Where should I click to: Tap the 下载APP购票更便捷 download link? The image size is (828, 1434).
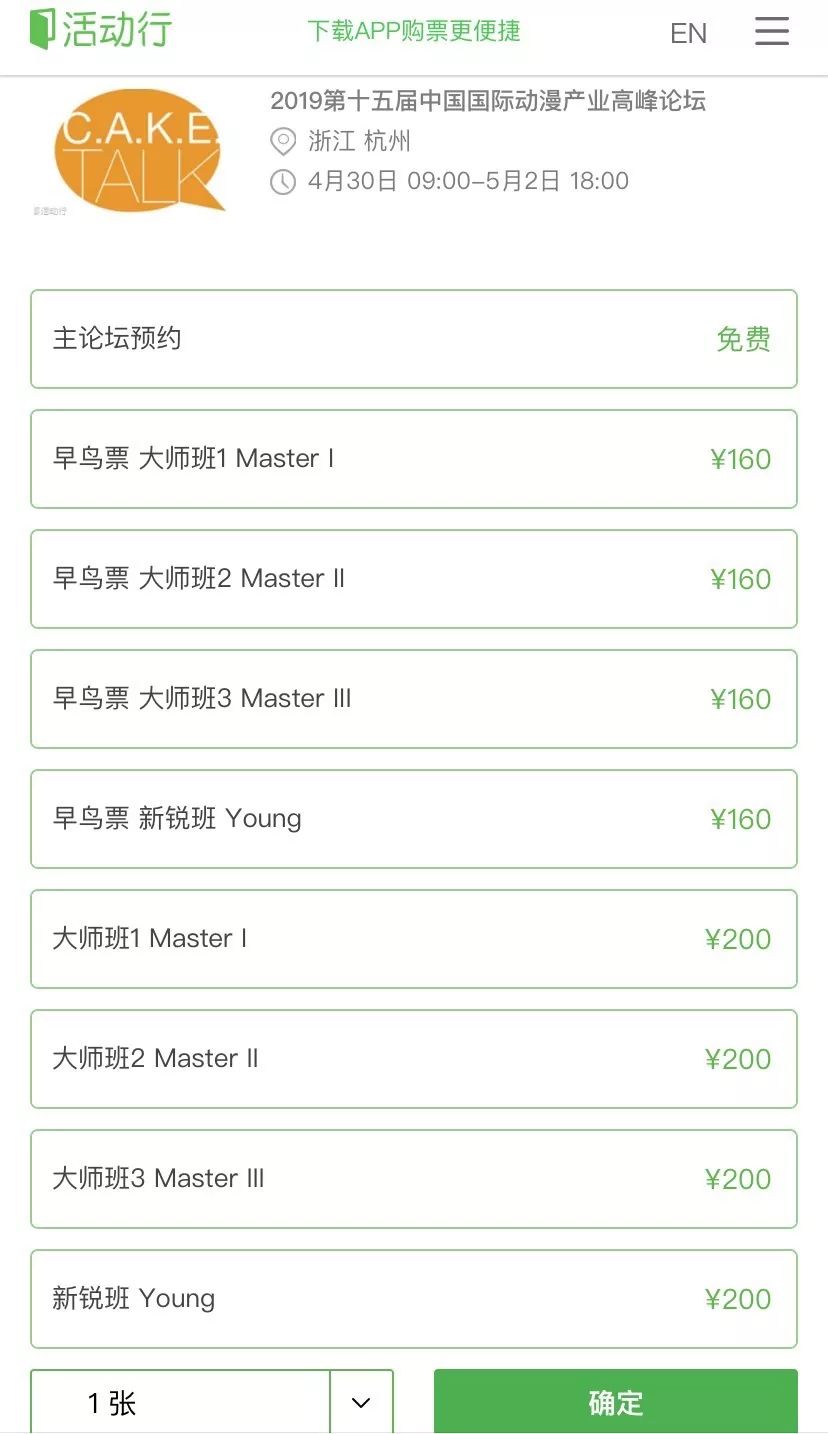(x=414, y=31)
